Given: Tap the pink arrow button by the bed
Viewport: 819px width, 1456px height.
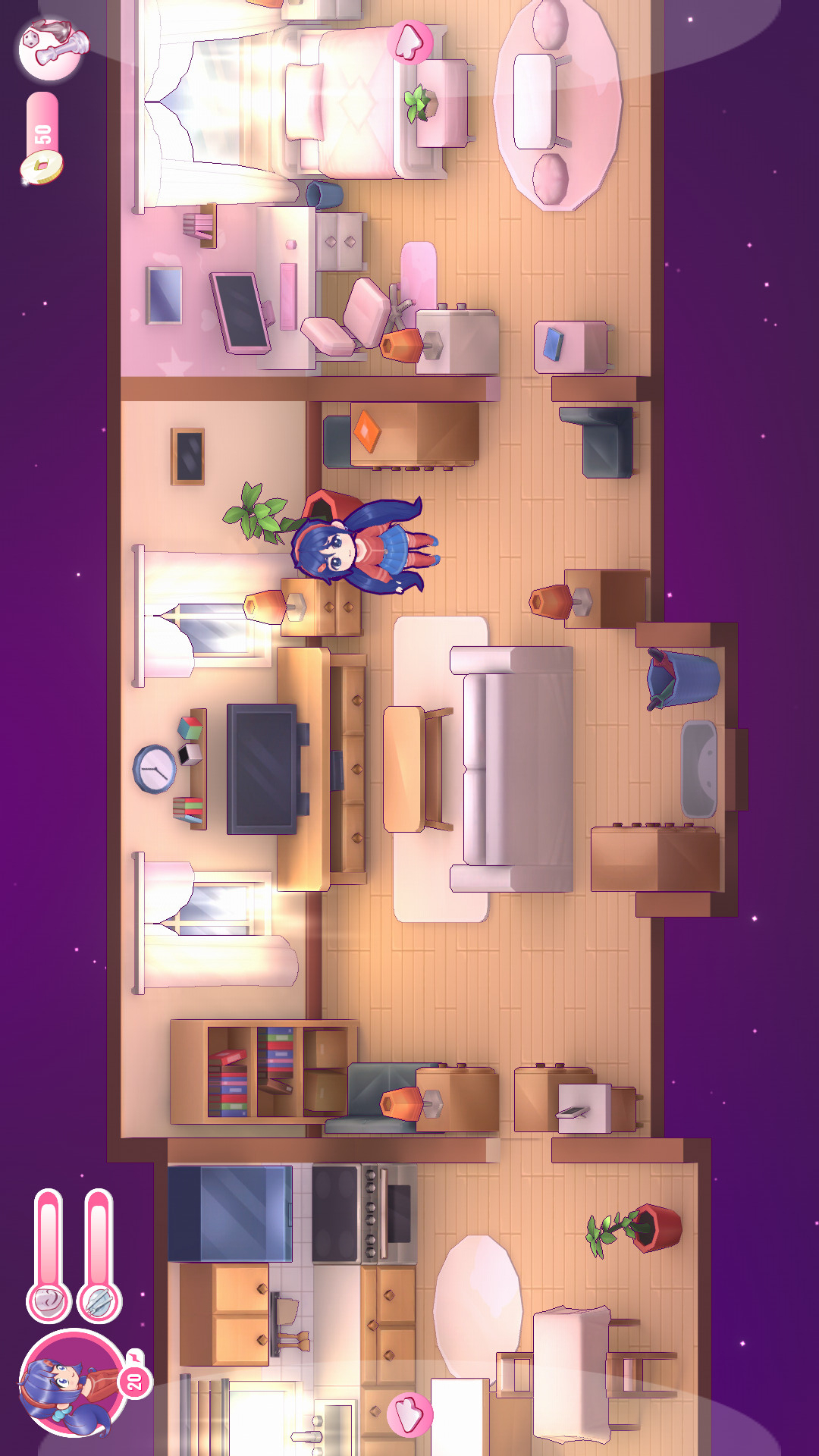Looking at the screenshot, I should click(x=409, y=42).
